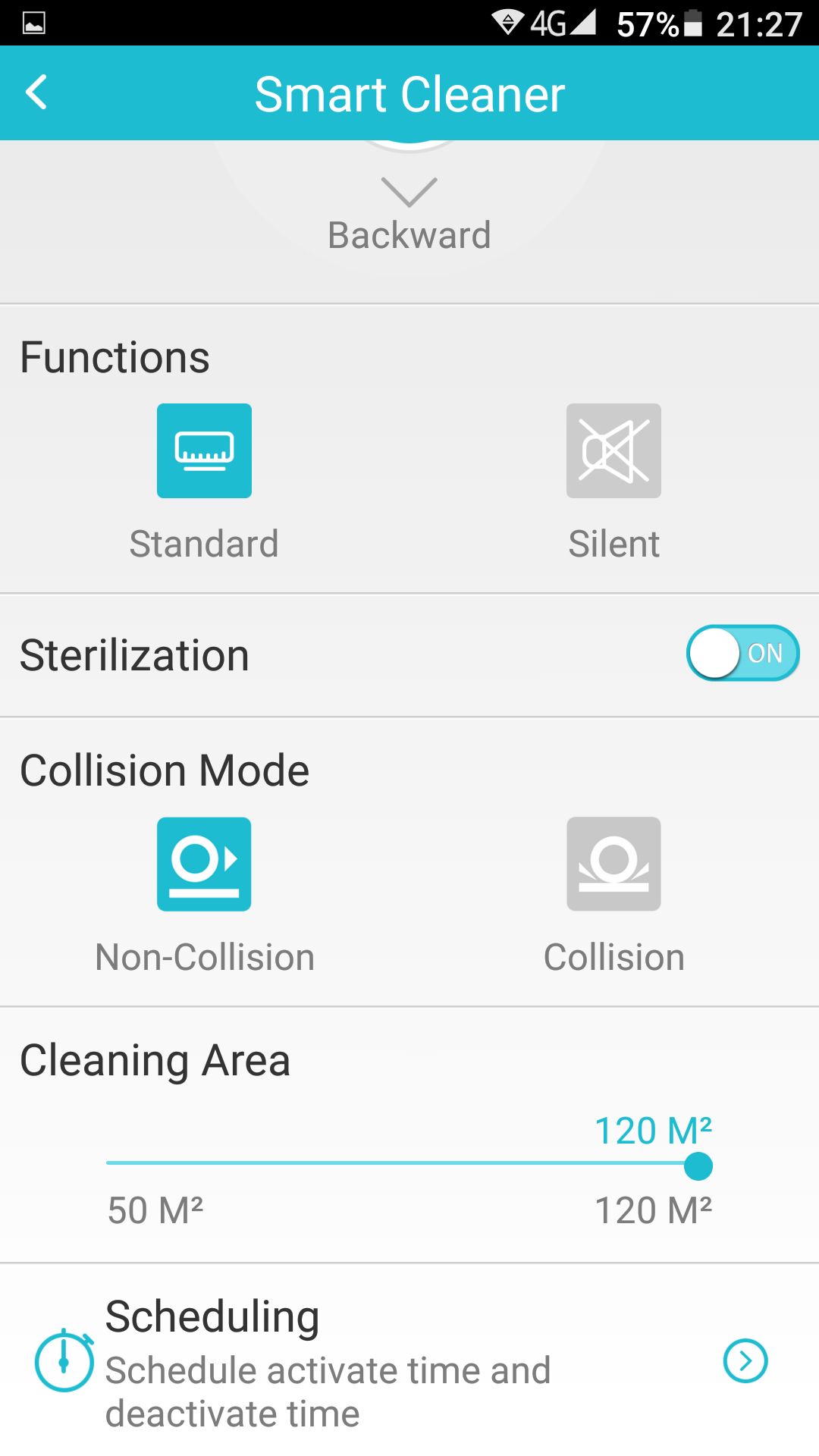Image resolution: width=819 pixels, height=1456 pixels.
Task: Open Scheduling settings row
Action: 409,1360
